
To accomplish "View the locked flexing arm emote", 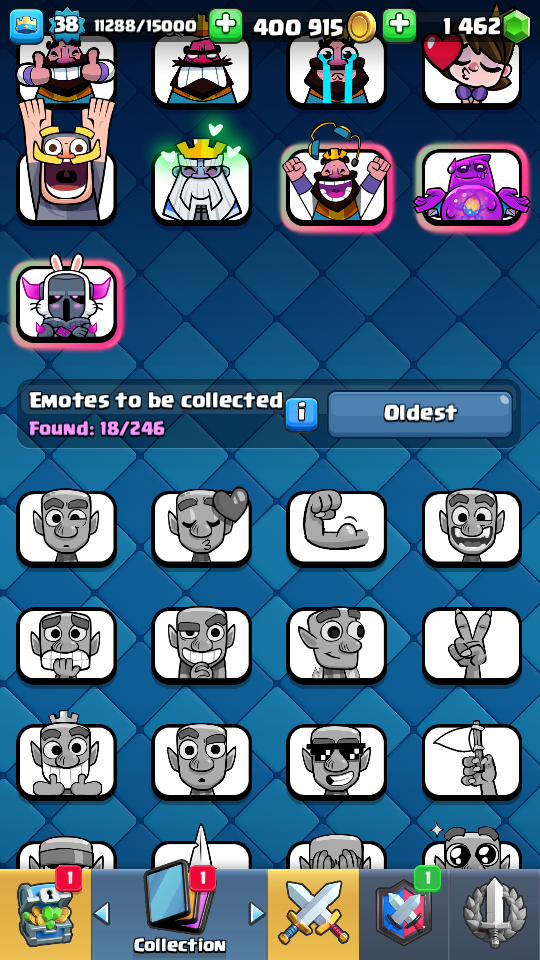I will tap(337, 528).
